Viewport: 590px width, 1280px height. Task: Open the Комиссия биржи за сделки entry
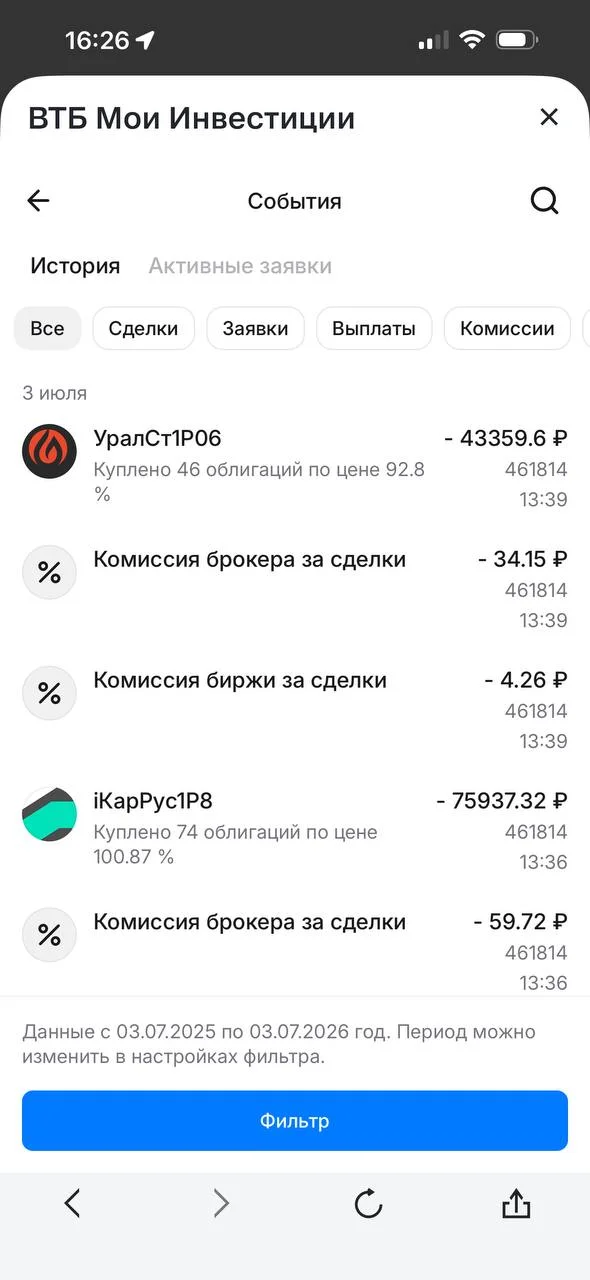click(x=295, y=710)
